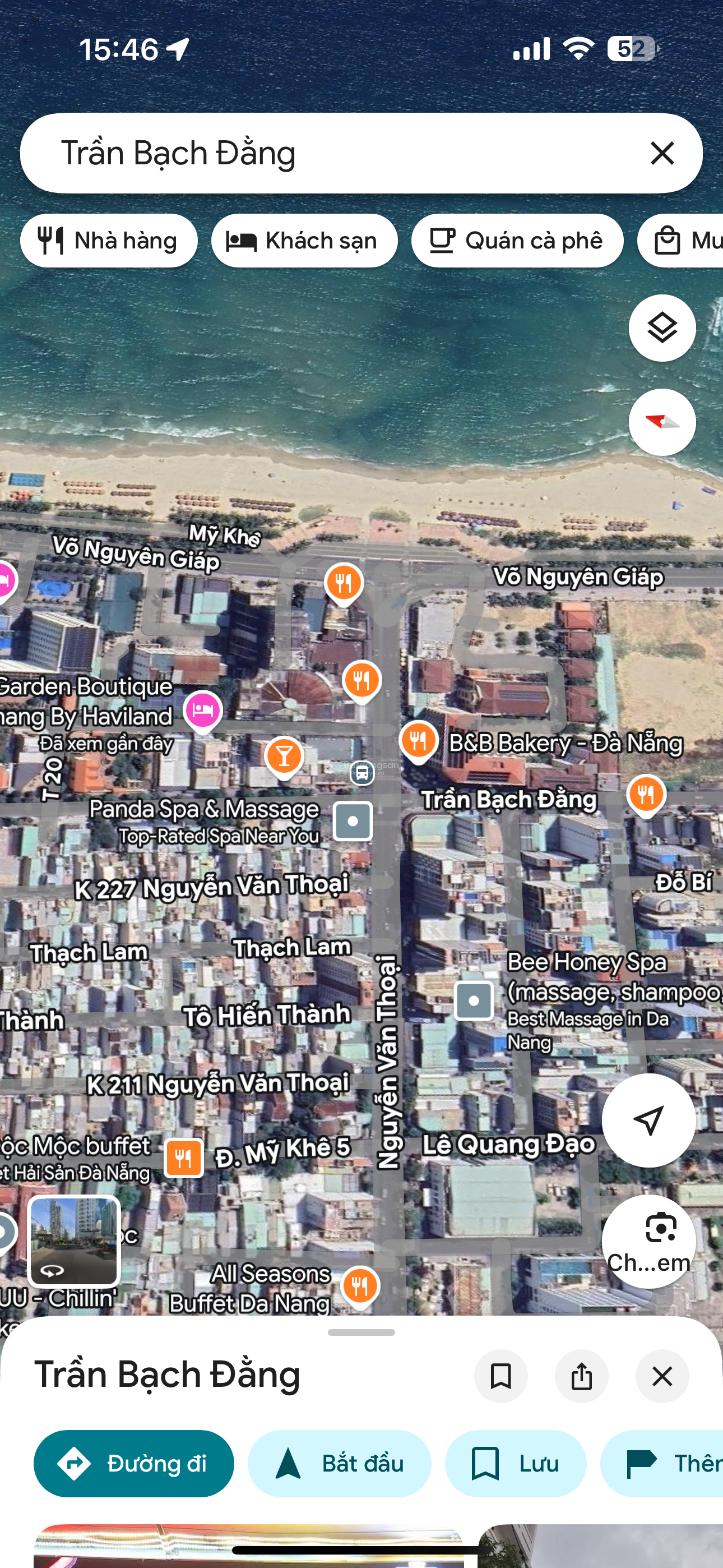Share the Trần Bạch Đằng location
The image size is (723, 1568).
click(x=581, y=1376)
